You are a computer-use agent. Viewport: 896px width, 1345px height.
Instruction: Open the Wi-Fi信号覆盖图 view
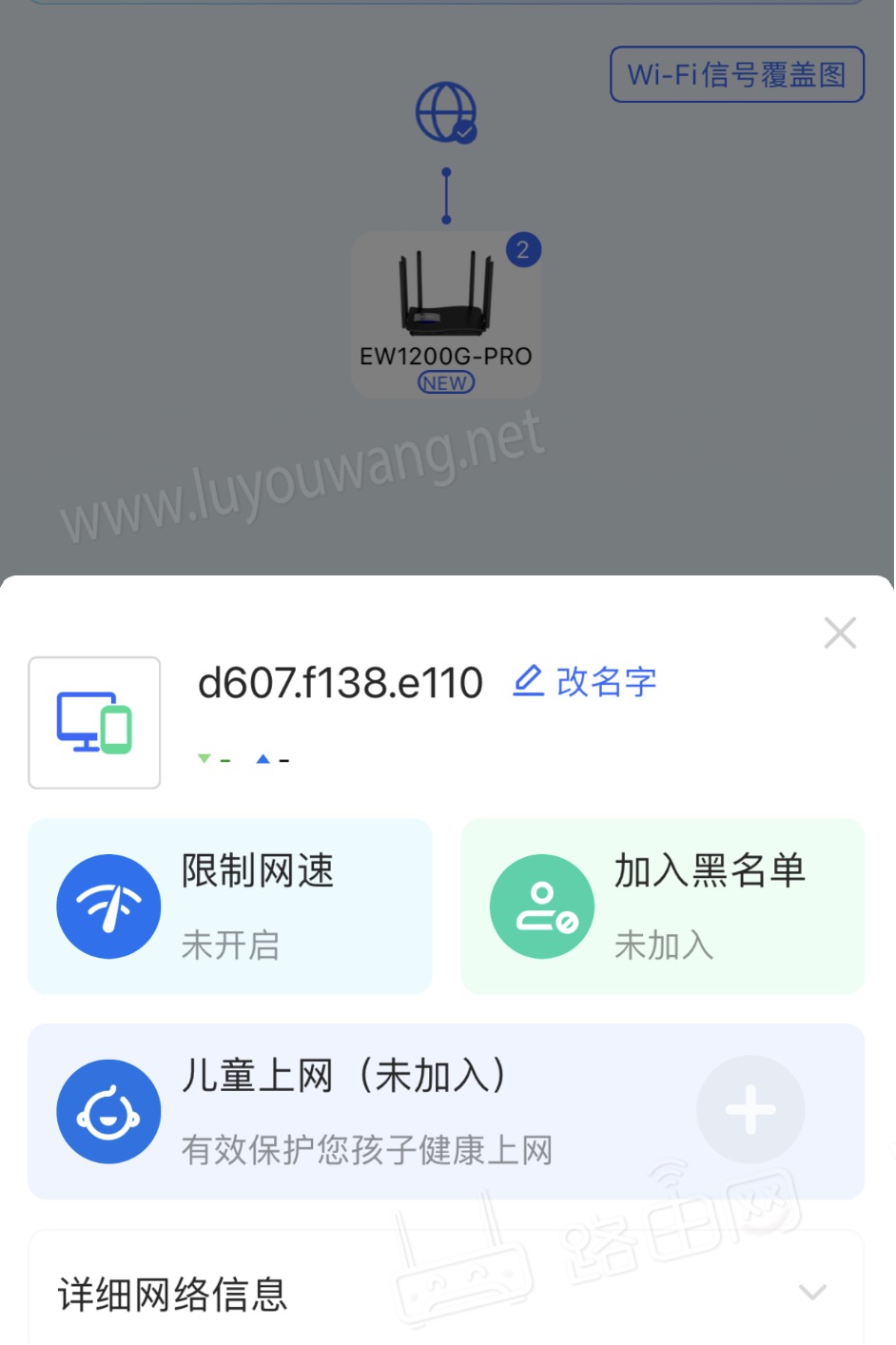click(x=737, y=74)
